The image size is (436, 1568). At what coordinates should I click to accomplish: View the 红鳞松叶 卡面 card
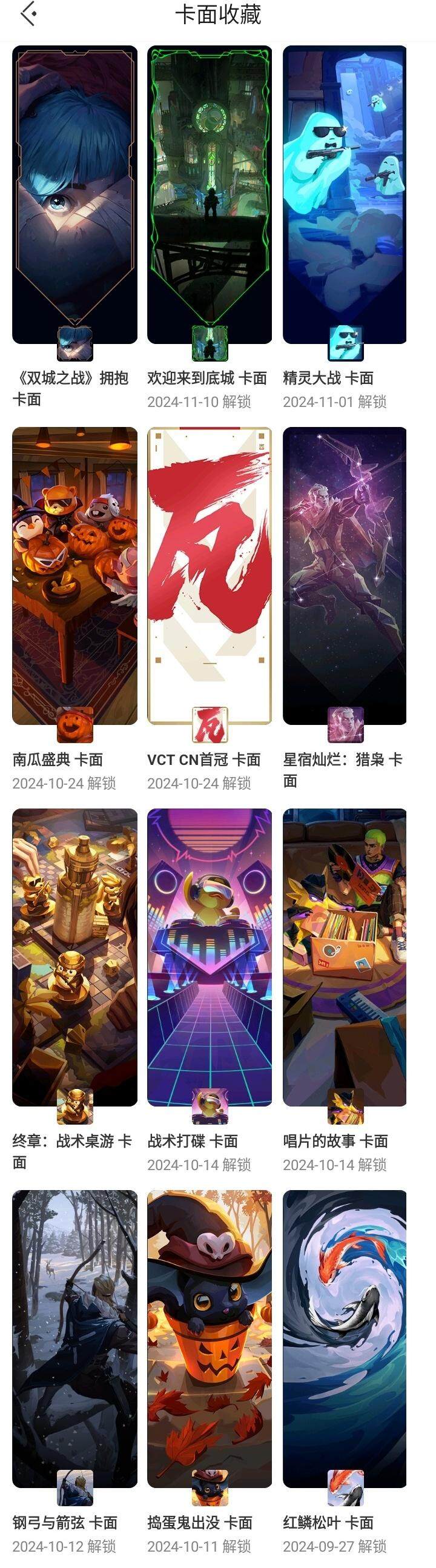(345, 1338)
